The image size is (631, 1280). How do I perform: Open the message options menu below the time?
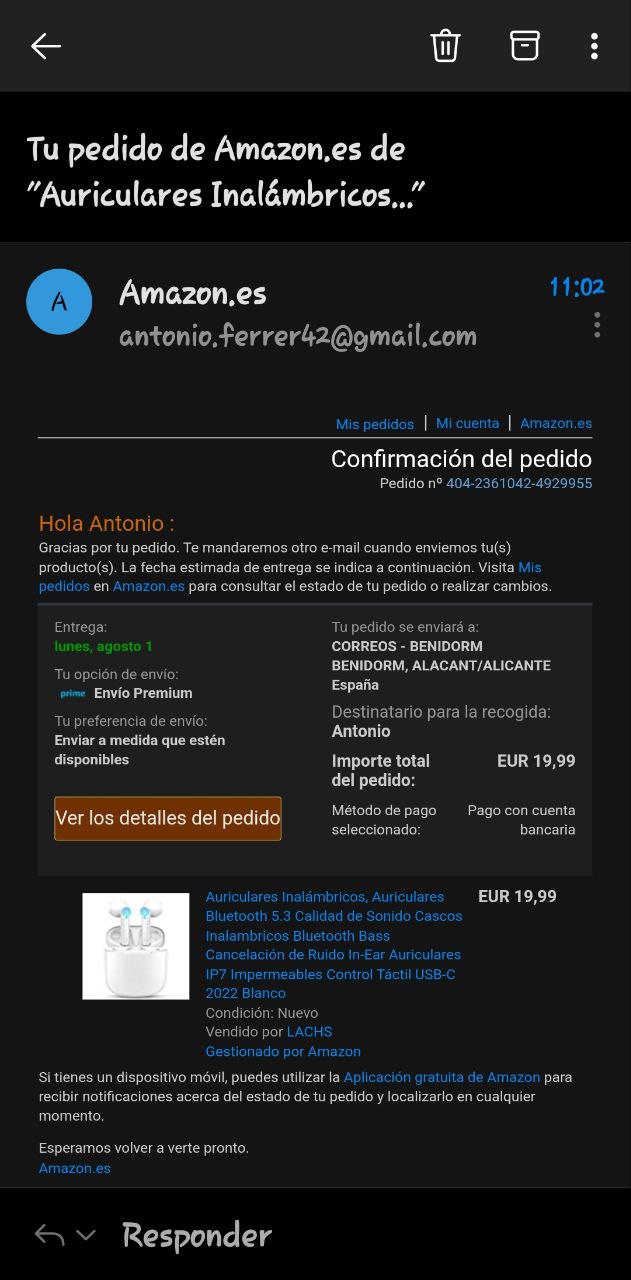click(597, 325)
